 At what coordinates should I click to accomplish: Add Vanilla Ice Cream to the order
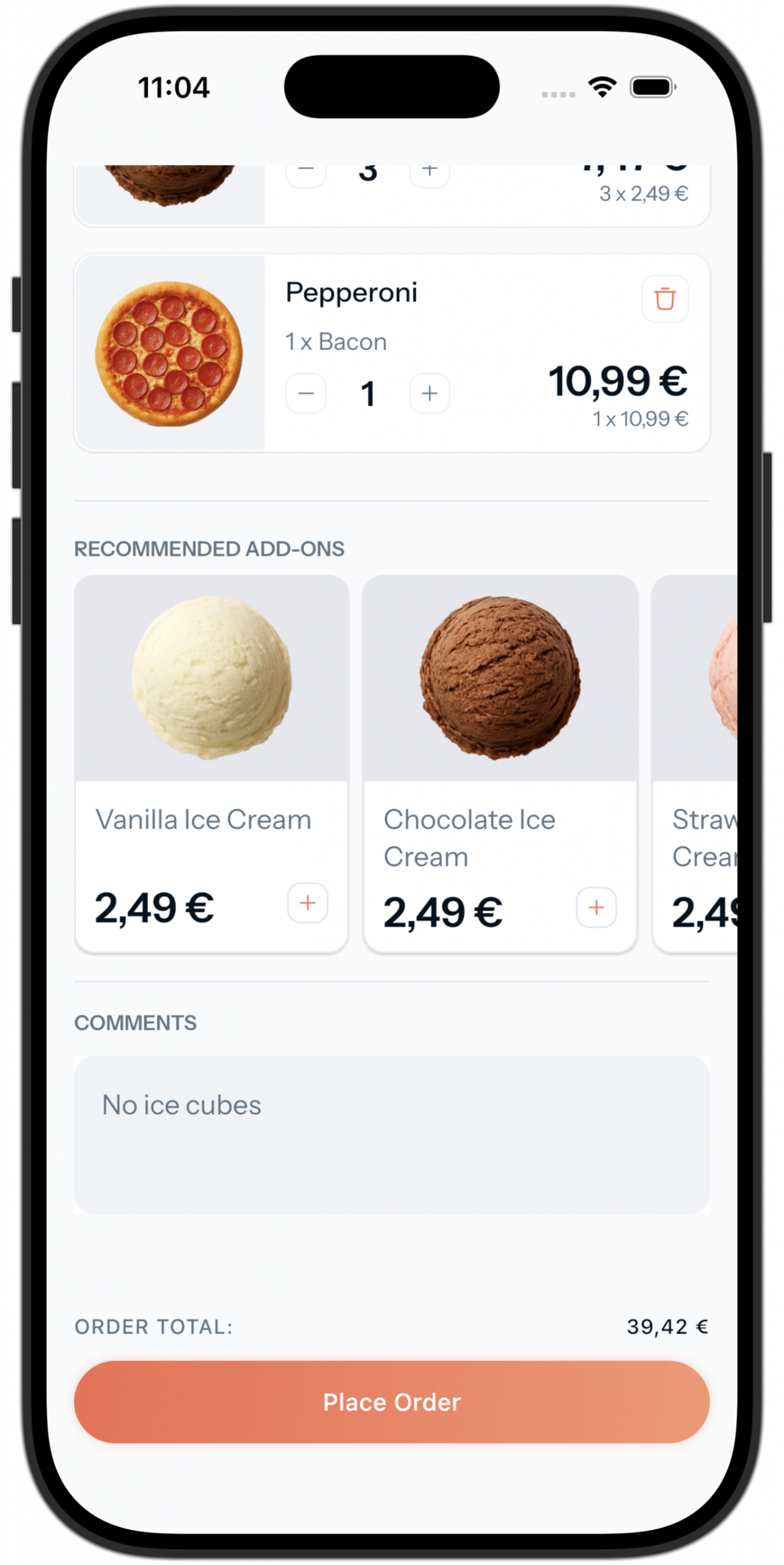(308, 903)
